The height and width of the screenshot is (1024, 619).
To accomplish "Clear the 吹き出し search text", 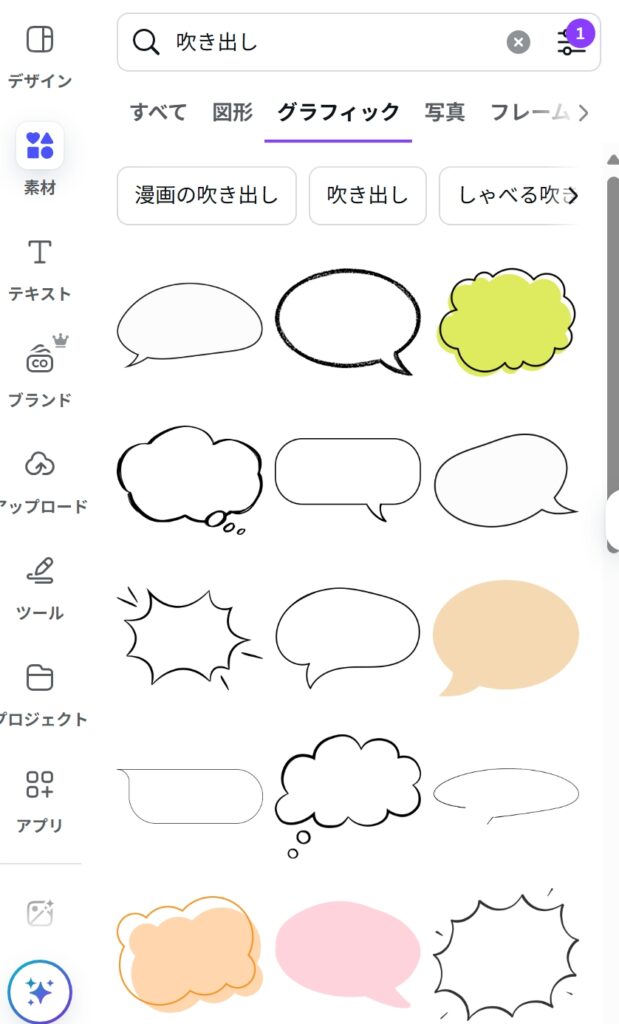I will point(518,42).
